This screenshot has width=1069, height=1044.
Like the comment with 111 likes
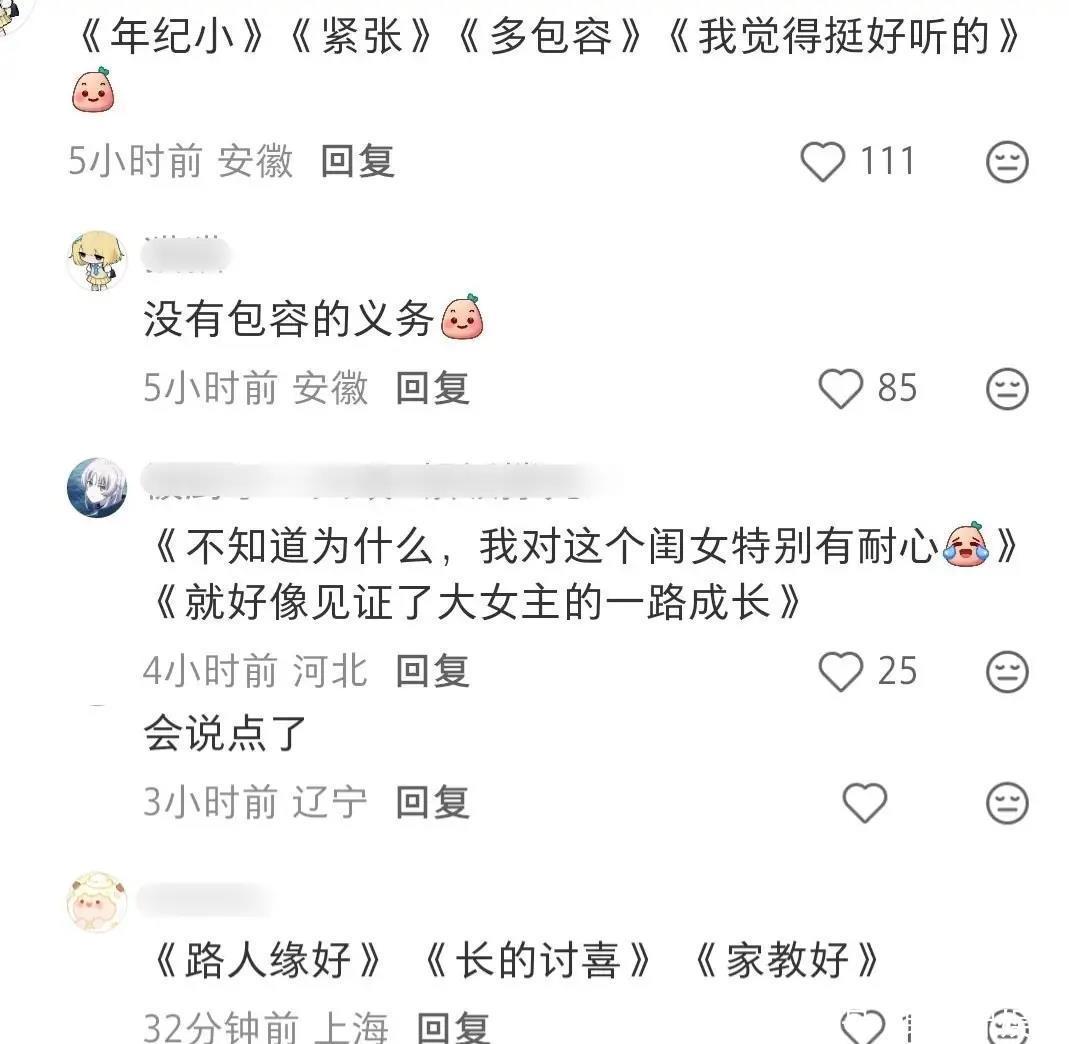coord(824,162)
